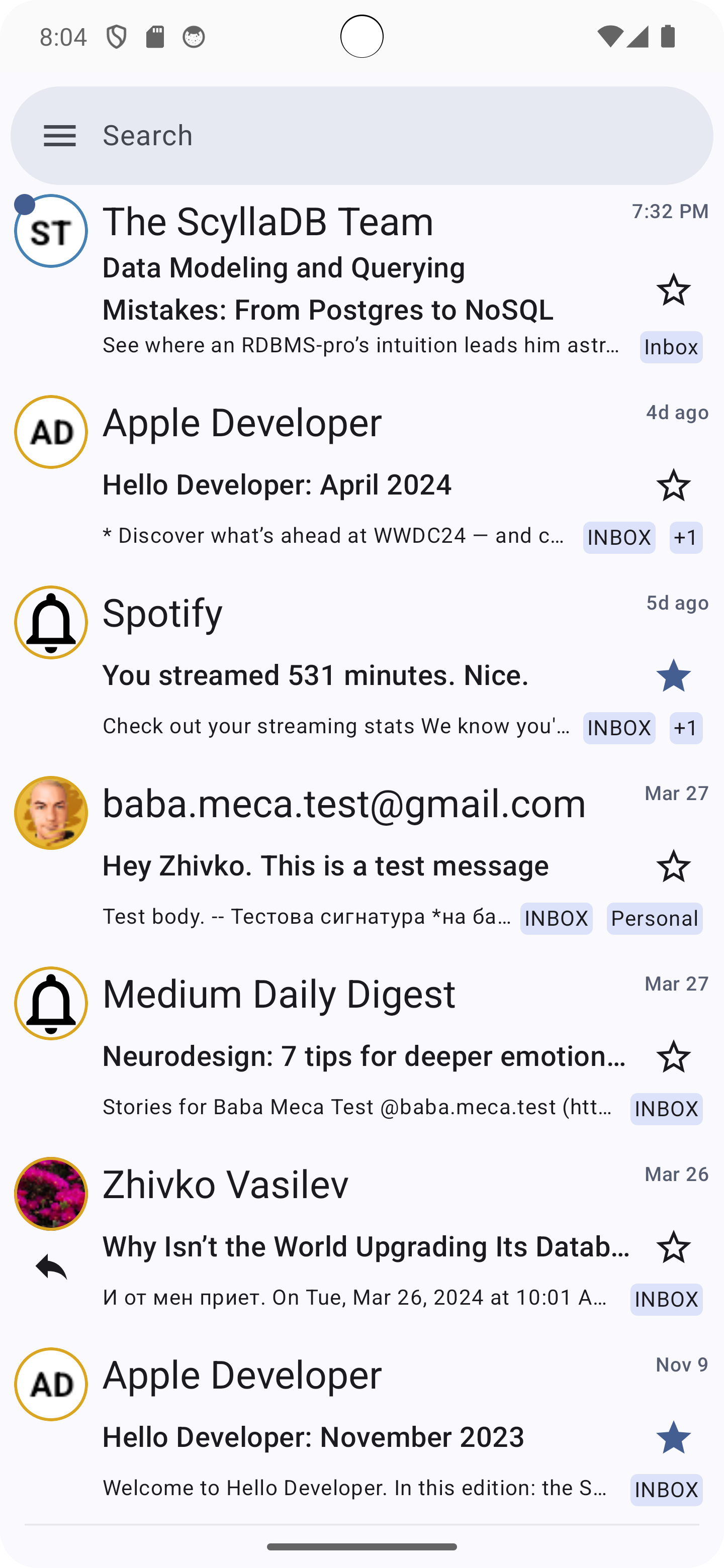Star the Hello Developer: April 2024 email
The image size is (724, 1568).
[x=673, y=485]
